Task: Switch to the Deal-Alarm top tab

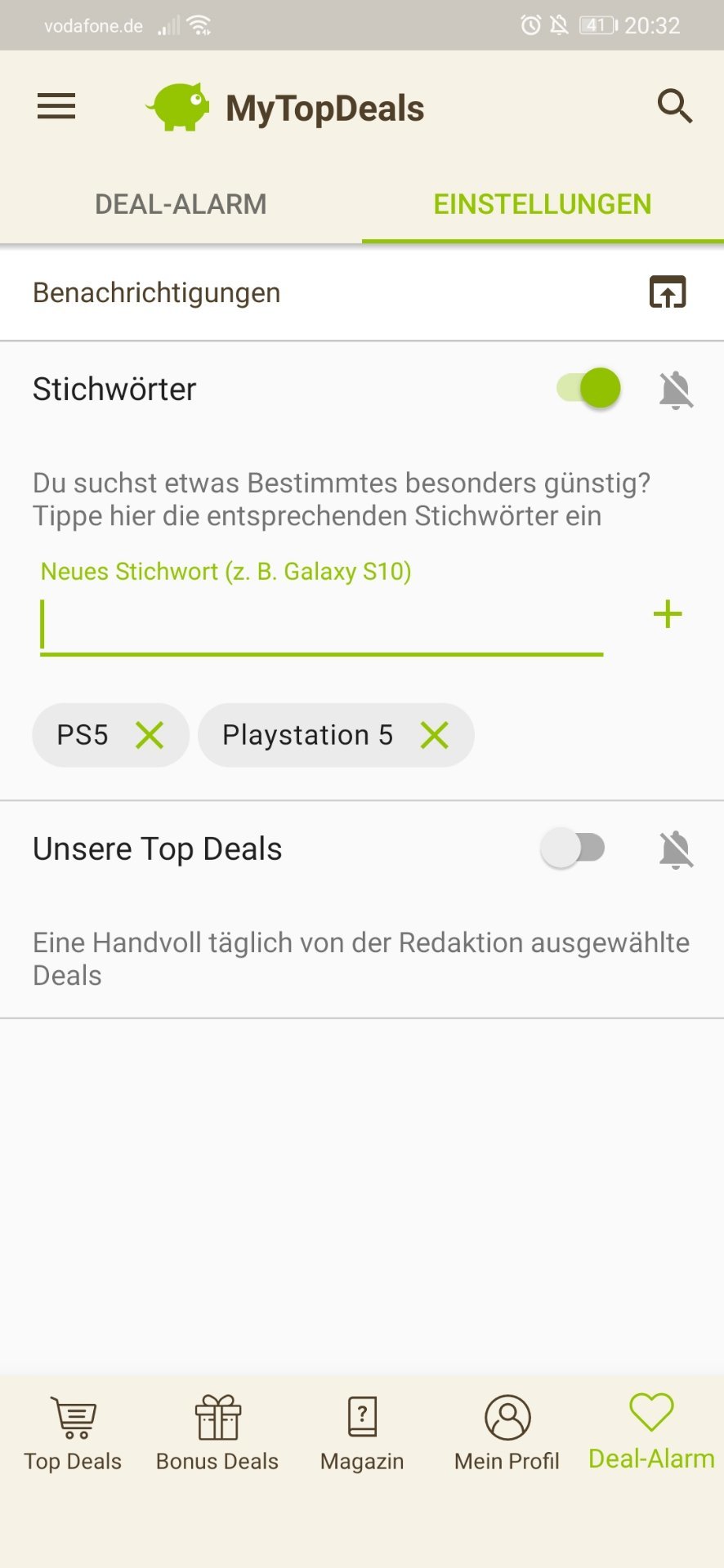Action: click(x=181, y=204)
